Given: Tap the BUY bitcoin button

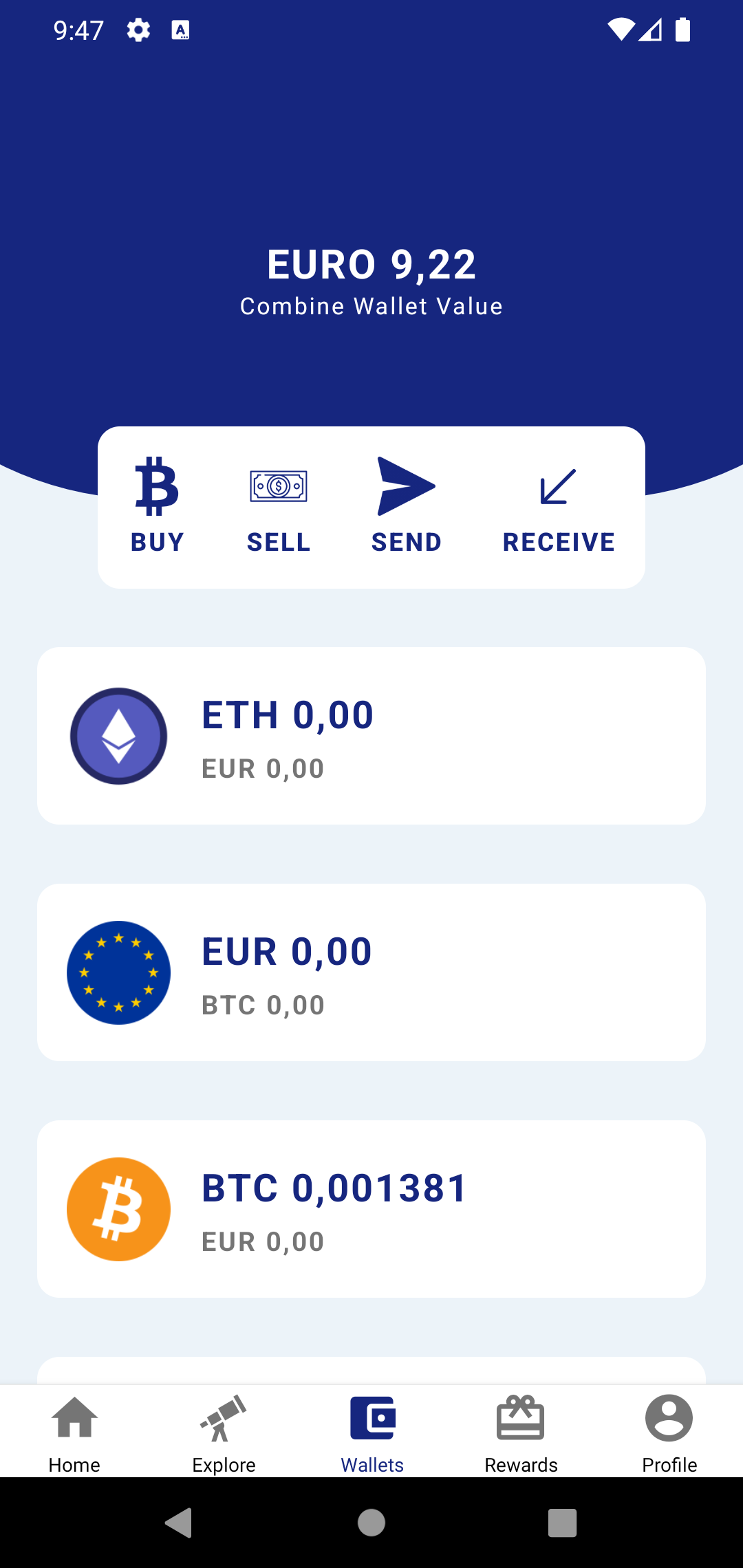Looking at the screenshot, I should pyautogui.click(x=158, y=505).
